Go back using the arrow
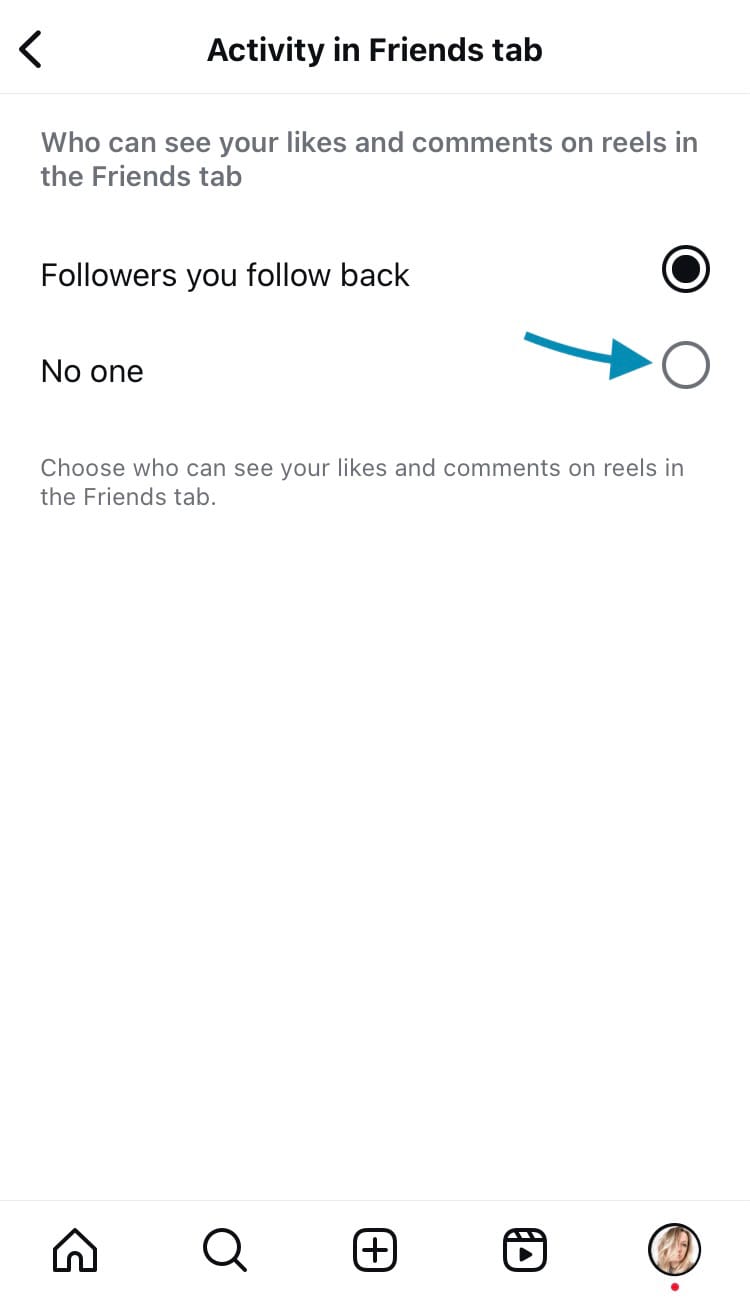This screenshot has height=1299, width=750. click(x=31, y=49)
